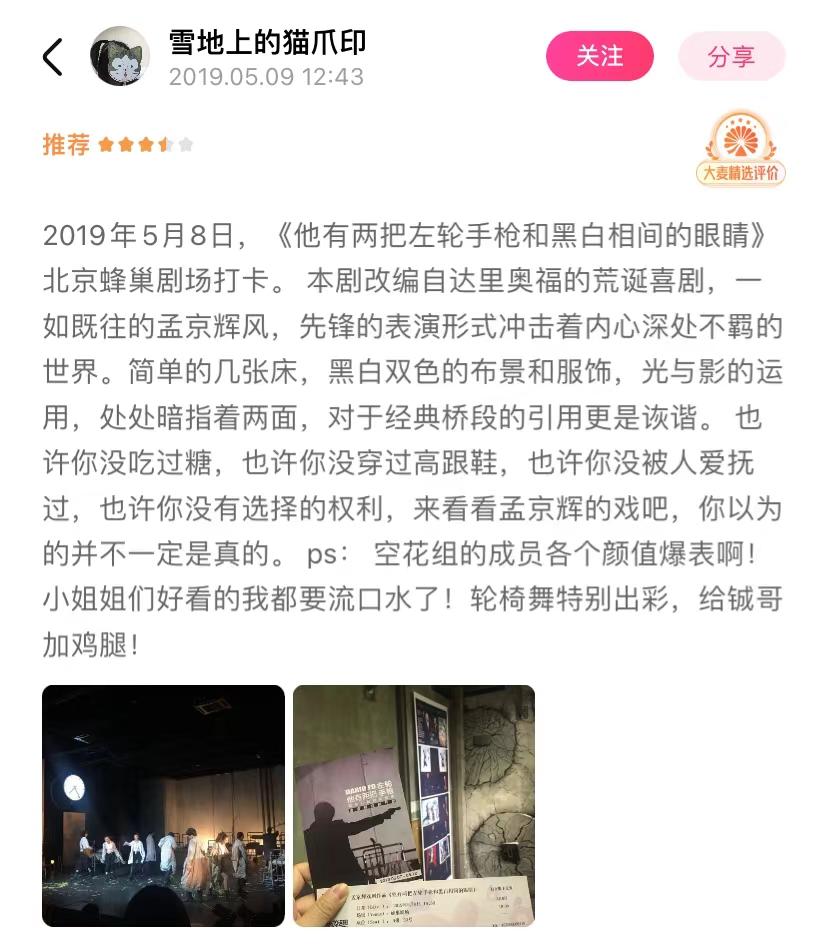Screen dimensions: 828x951
Task: Select the second orange rating star
Action: pos(126,145)
